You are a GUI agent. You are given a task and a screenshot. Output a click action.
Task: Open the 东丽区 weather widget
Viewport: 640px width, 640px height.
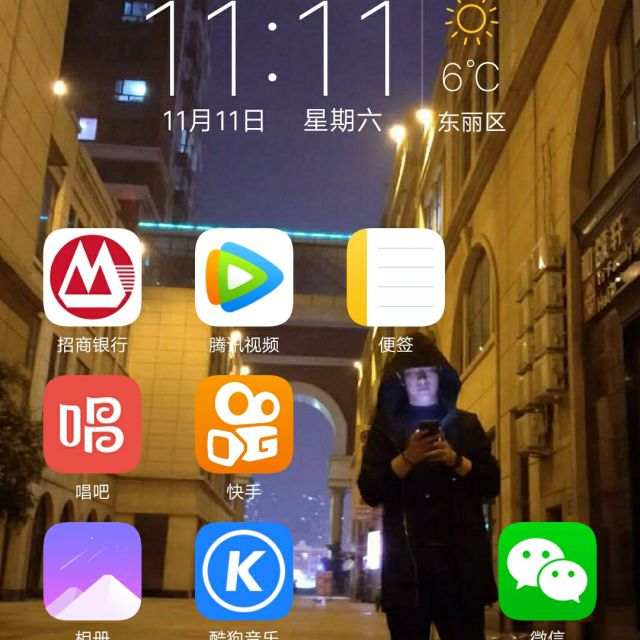point(471,67)
